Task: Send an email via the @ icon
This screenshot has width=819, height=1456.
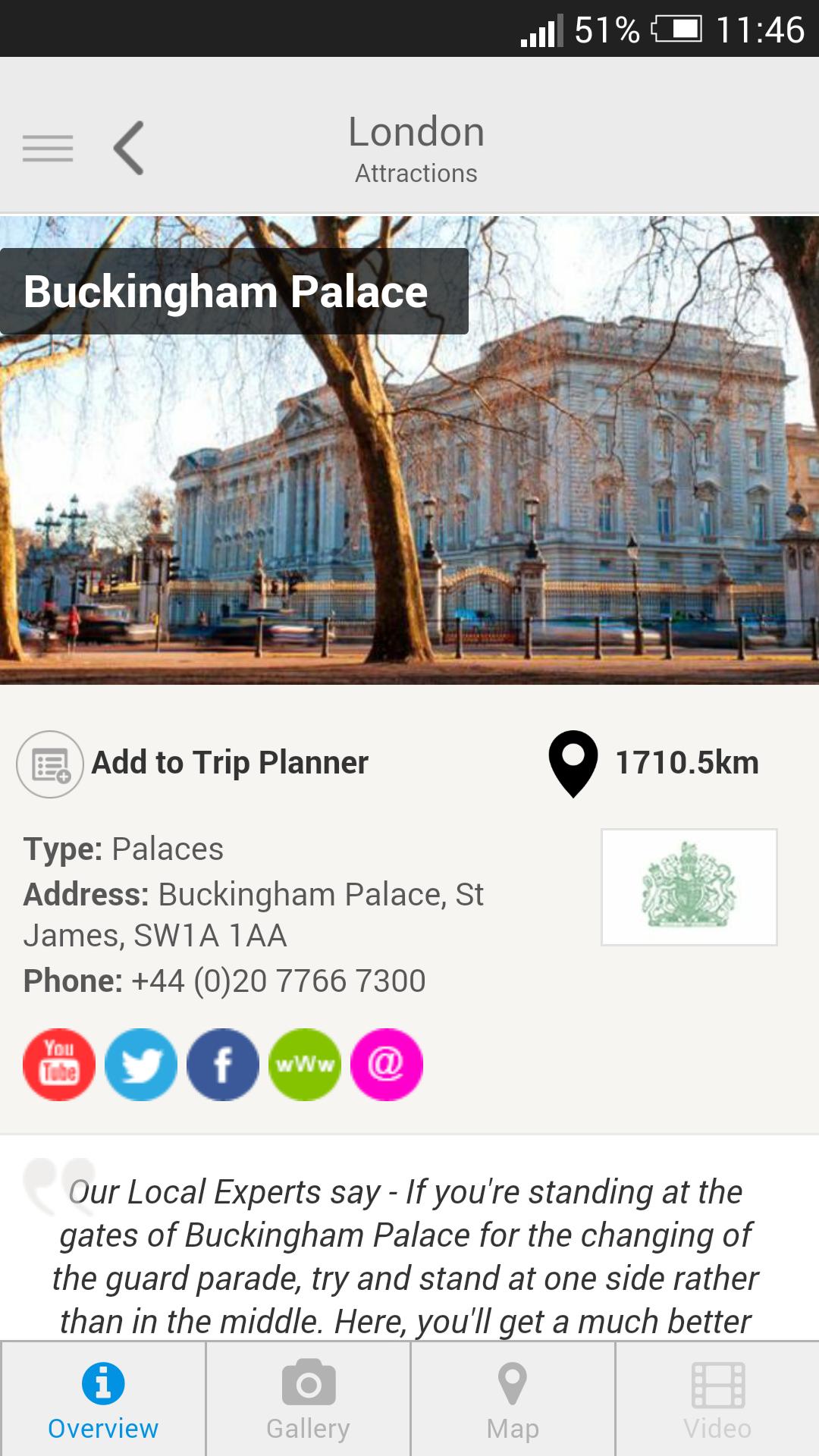Action: coord(387,1064)
